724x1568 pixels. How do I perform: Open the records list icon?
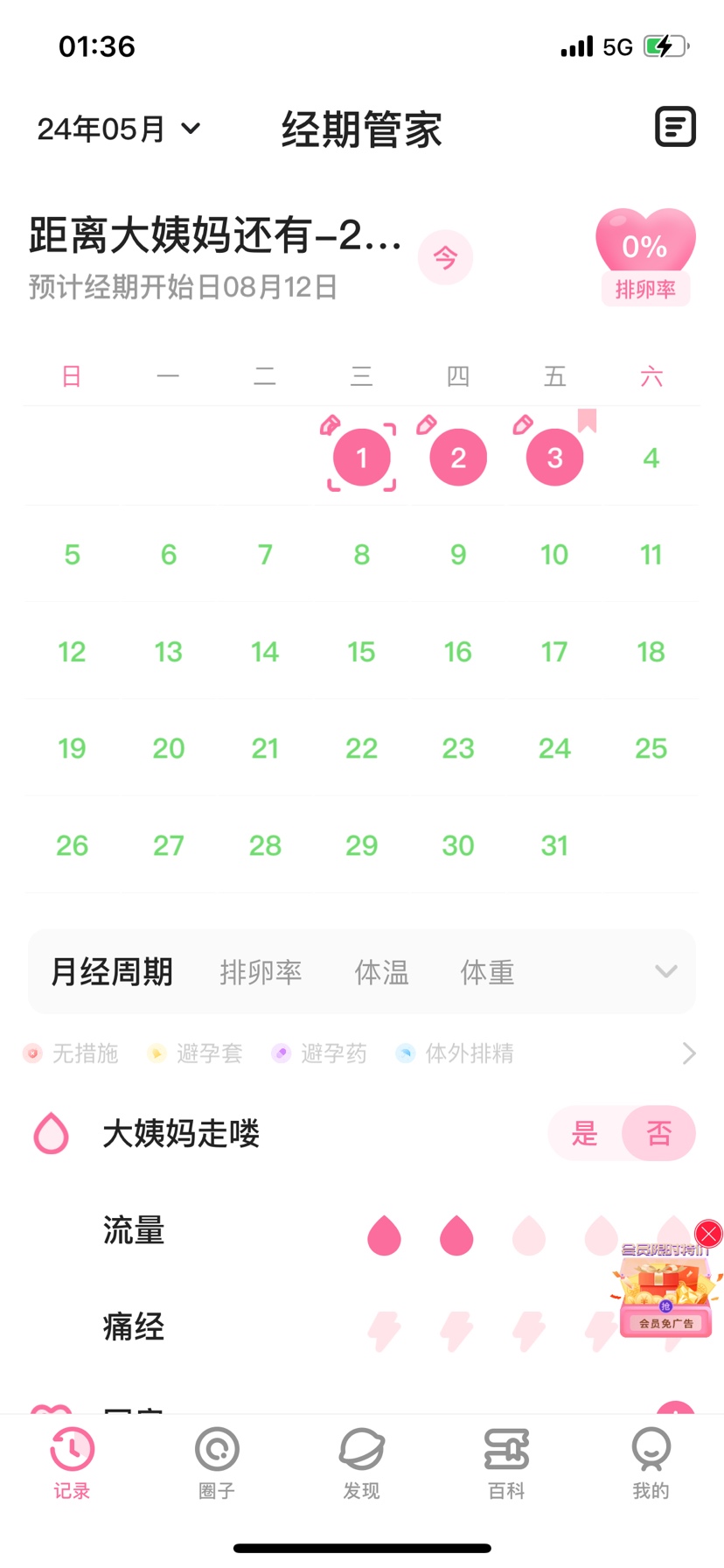pyautogui.click(x=675, y=127)
